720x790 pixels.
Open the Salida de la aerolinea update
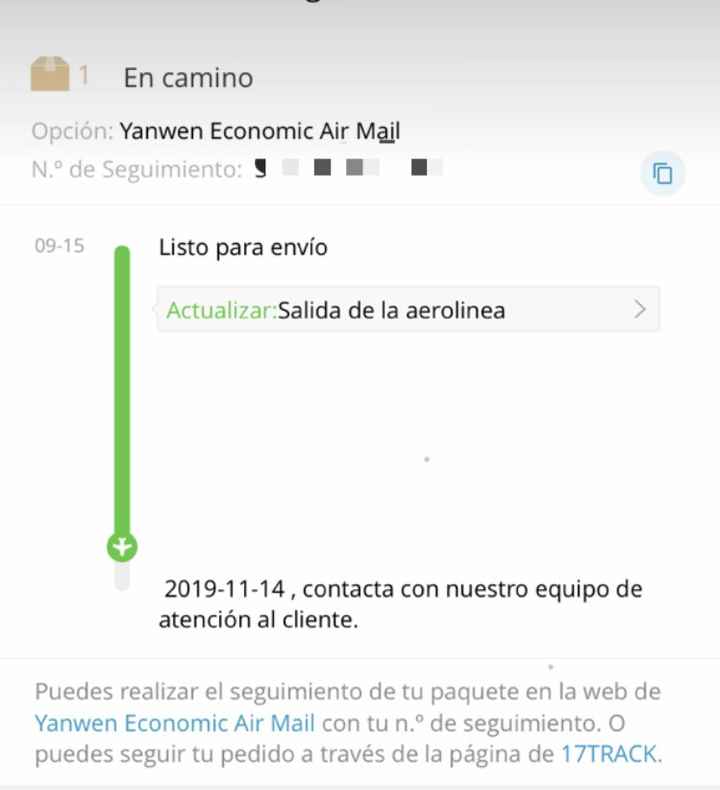tap(408, 310)
